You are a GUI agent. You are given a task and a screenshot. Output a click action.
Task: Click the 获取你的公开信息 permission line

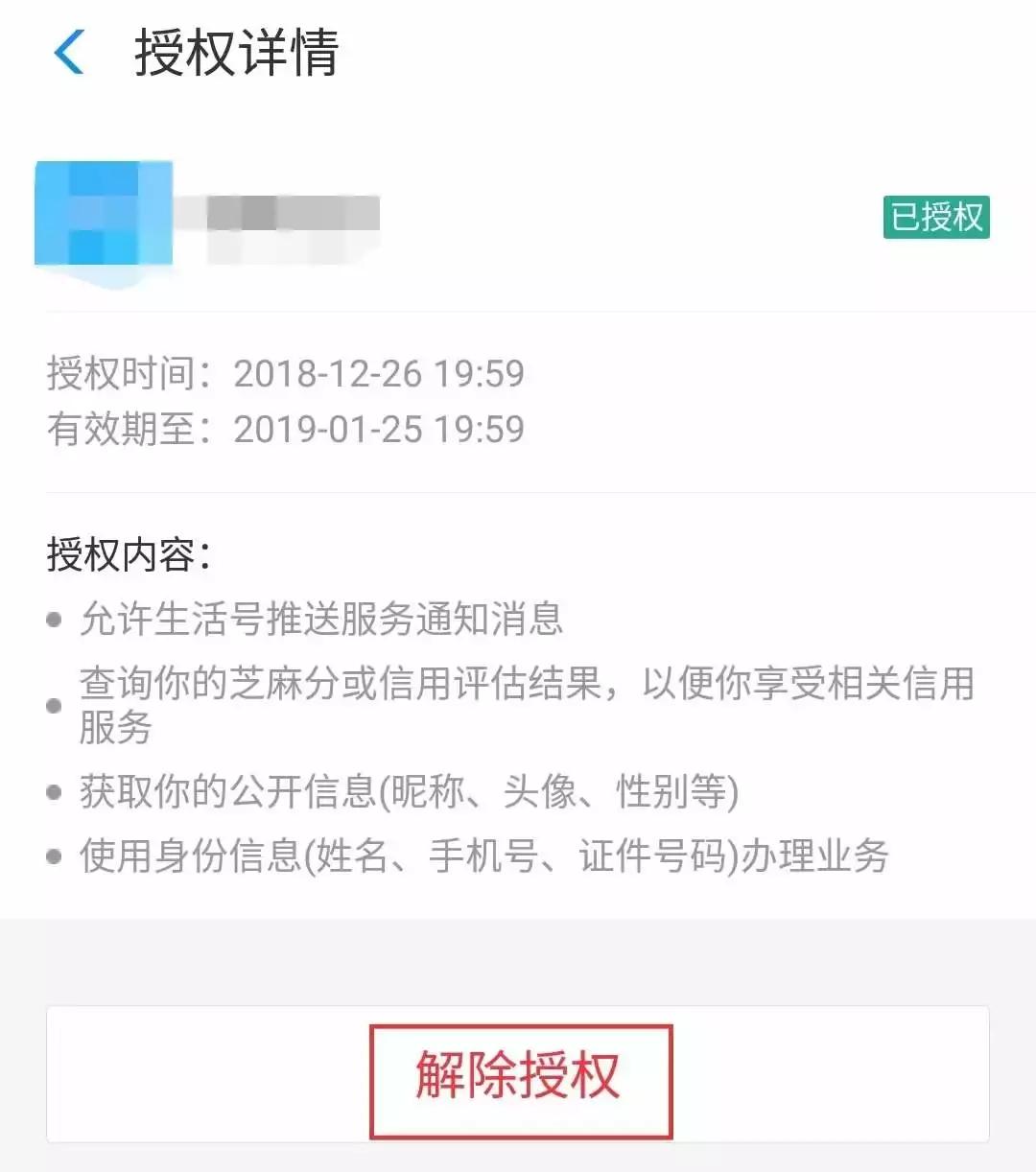tap(410, 792)
